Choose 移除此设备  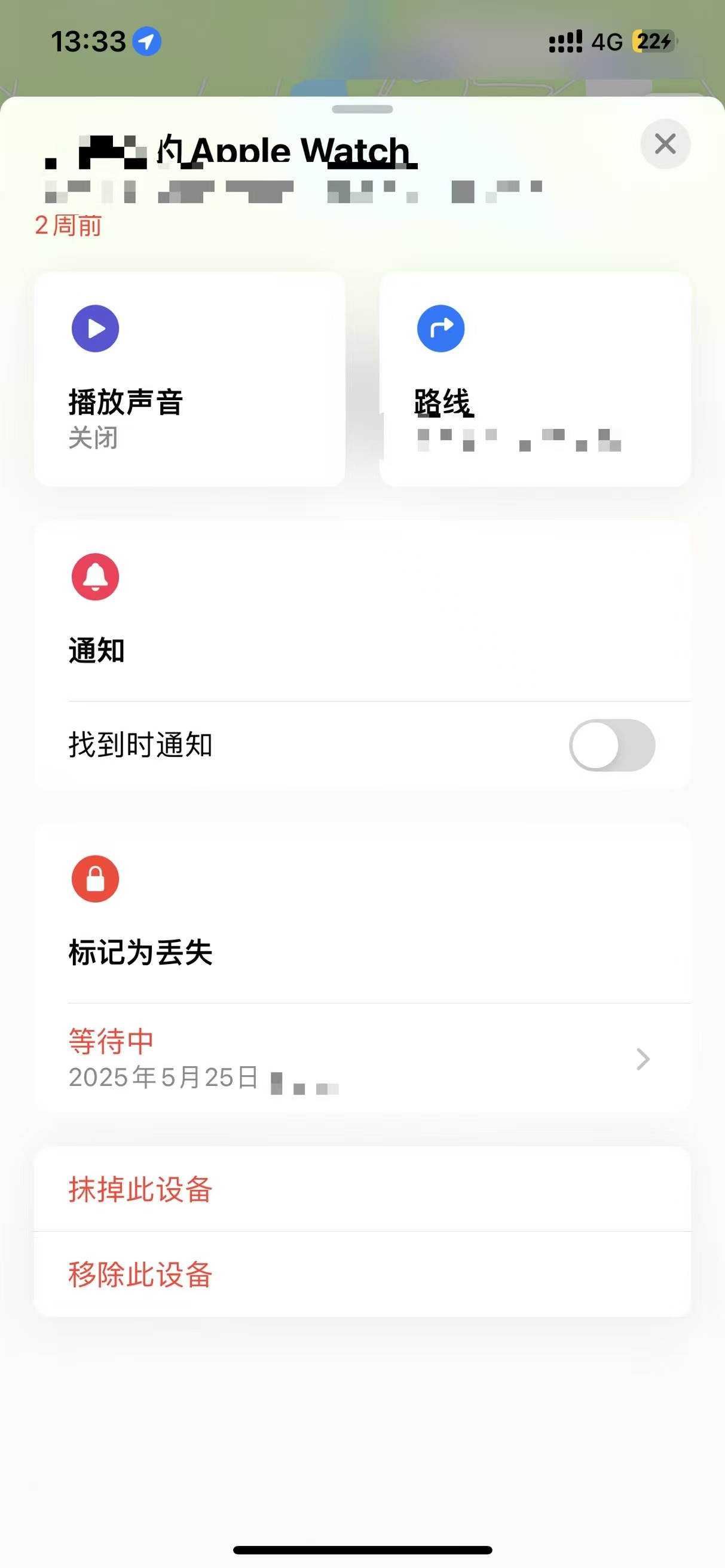click(362, 1274)
